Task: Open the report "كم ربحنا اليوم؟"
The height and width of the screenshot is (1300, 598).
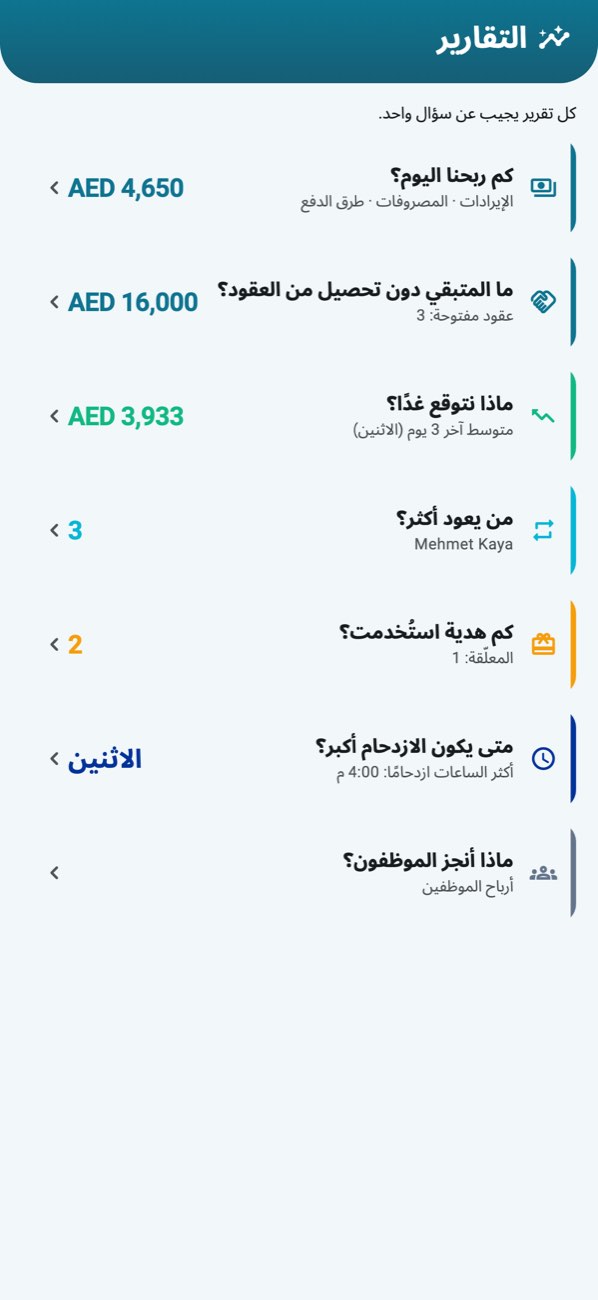Action: [299, 188]
